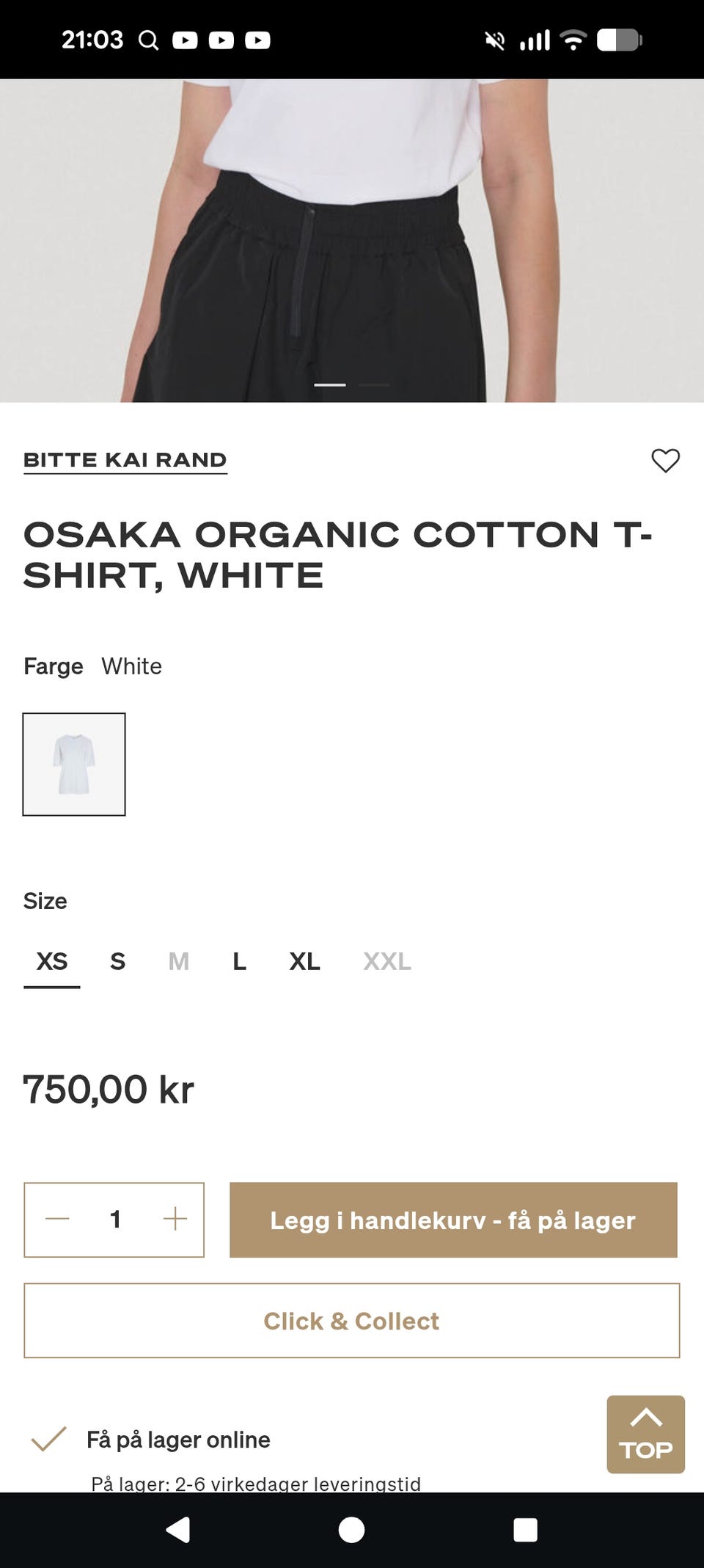
Task: Select size XS
Action: click(x=52, y=961)
